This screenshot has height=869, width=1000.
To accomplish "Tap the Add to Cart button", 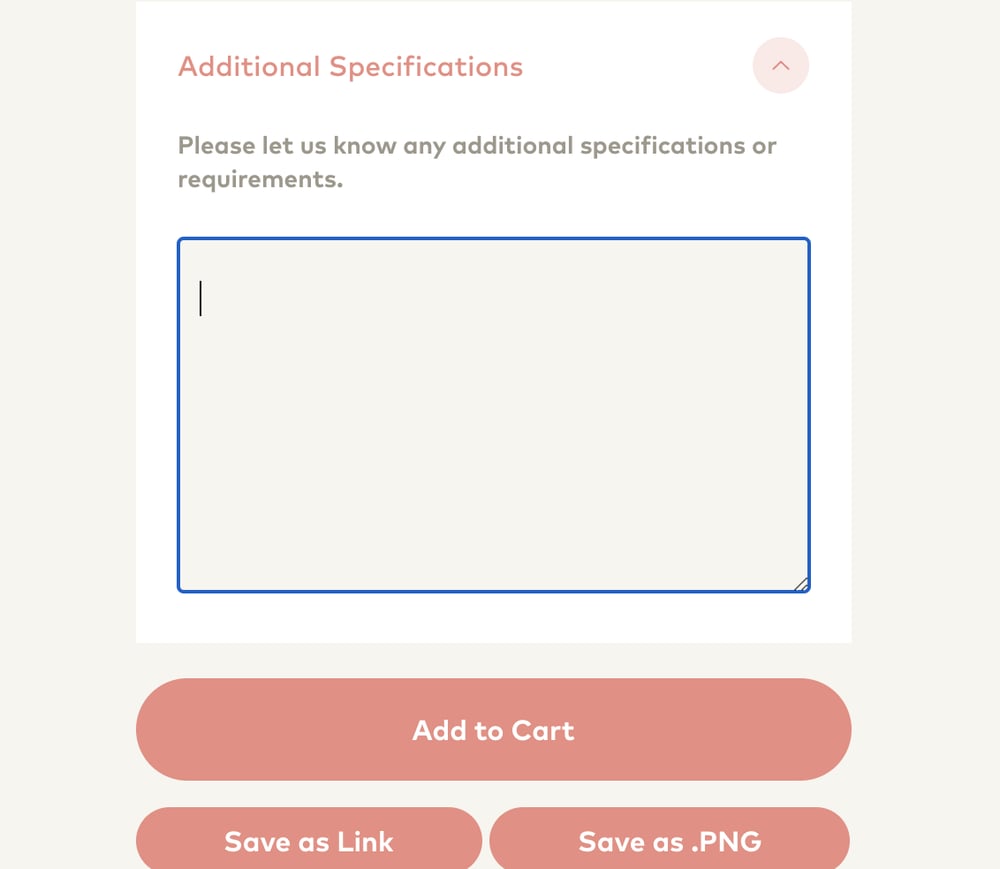I will 493,730.
